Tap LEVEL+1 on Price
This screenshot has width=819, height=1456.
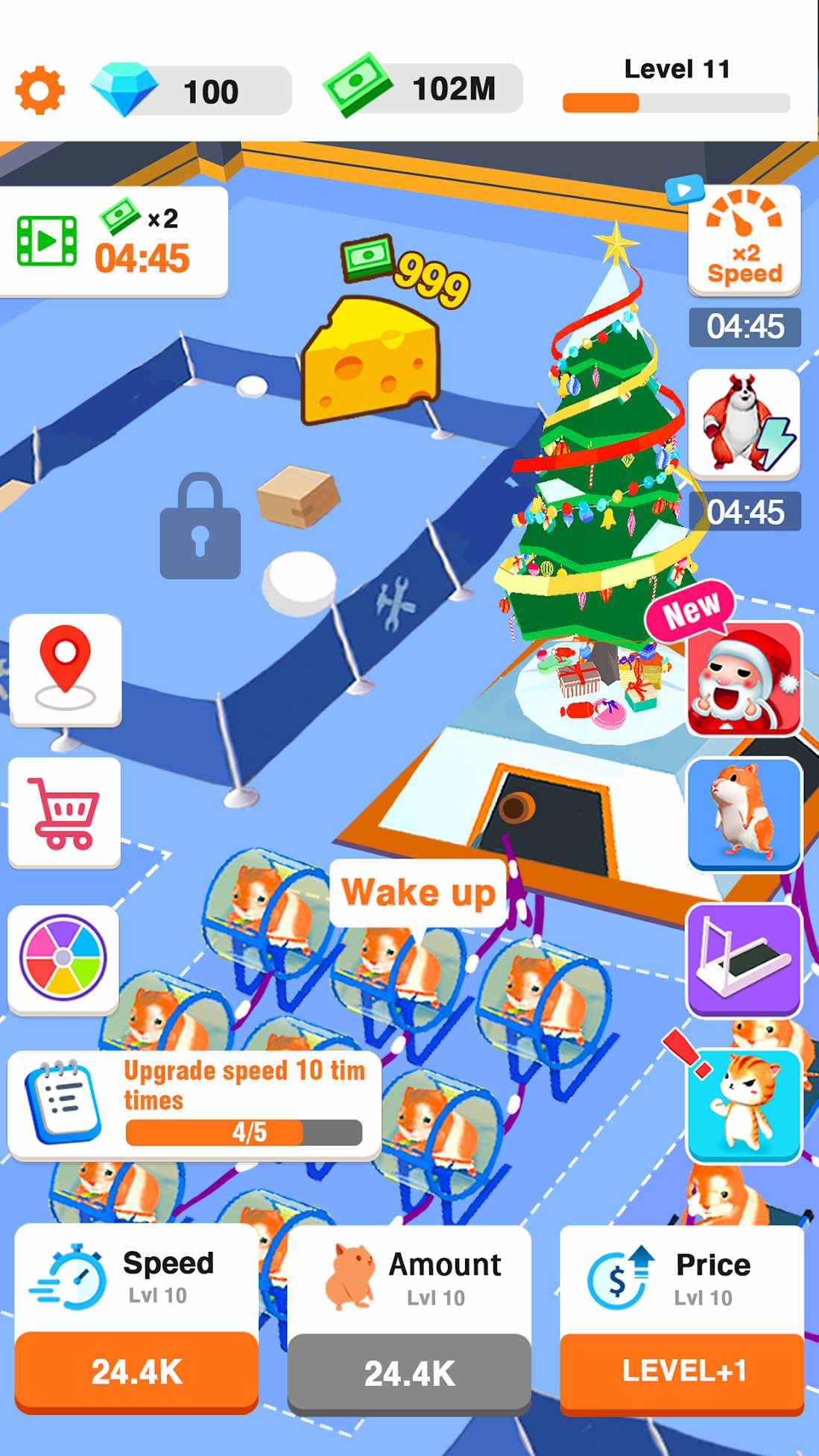click(x=682, y=1371)
